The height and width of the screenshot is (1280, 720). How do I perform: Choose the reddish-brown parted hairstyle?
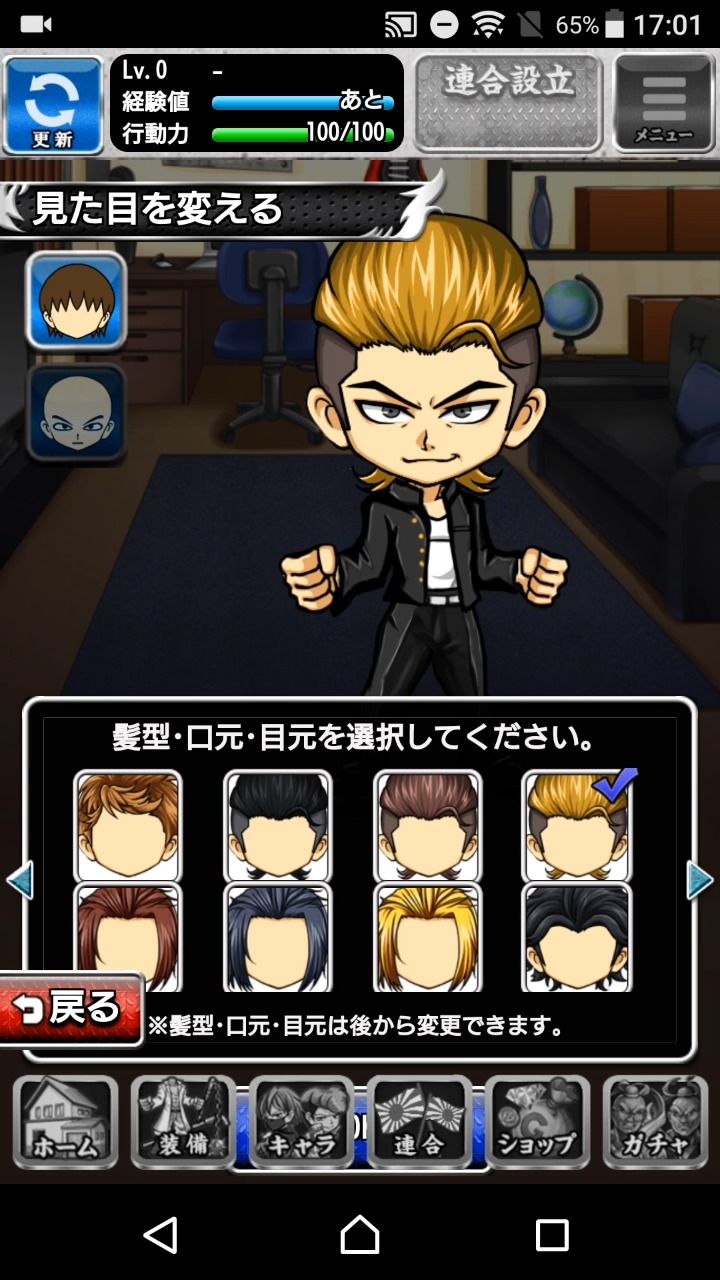(x=128, y=937)
